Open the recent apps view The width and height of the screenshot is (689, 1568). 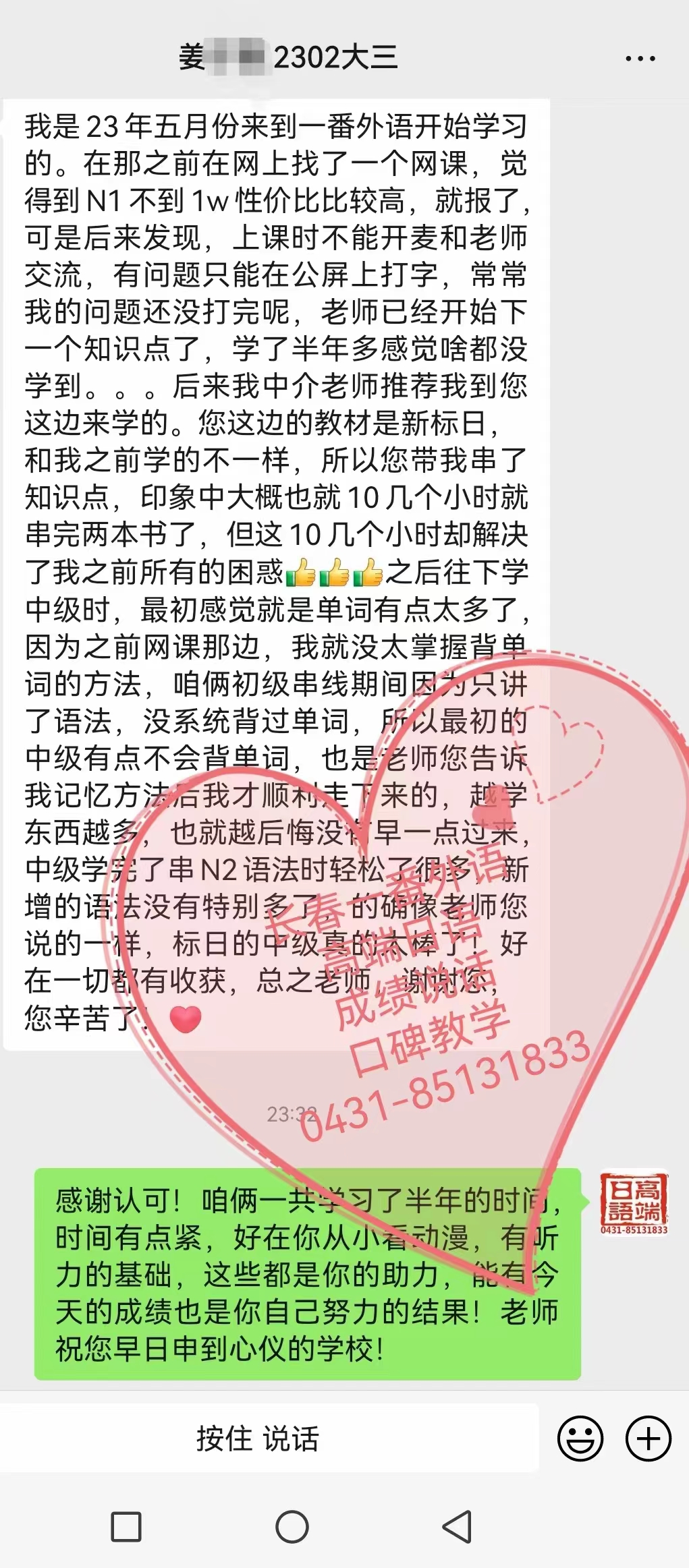pos(126,1526)
